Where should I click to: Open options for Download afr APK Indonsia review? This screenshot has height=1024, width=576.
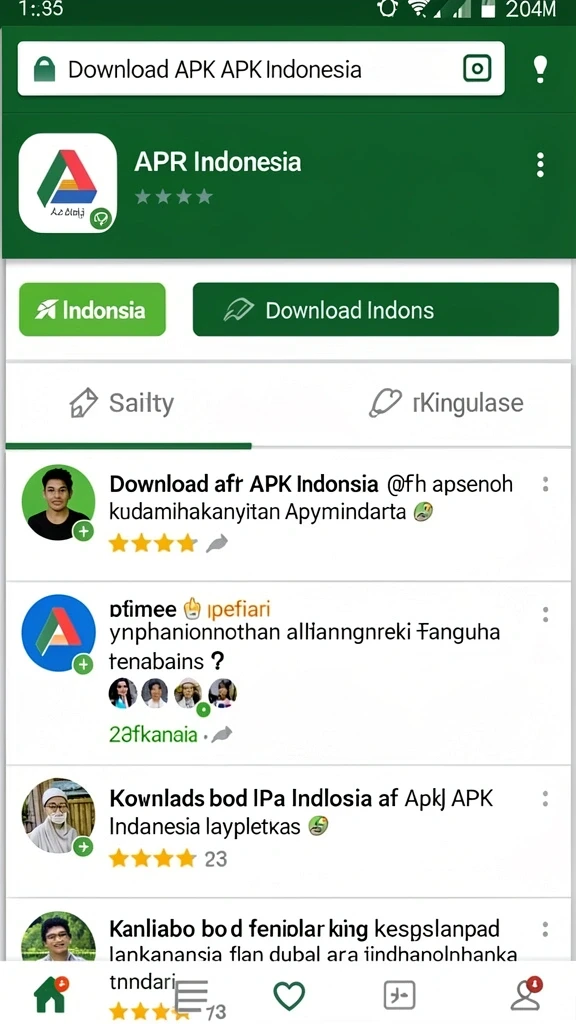545,484
